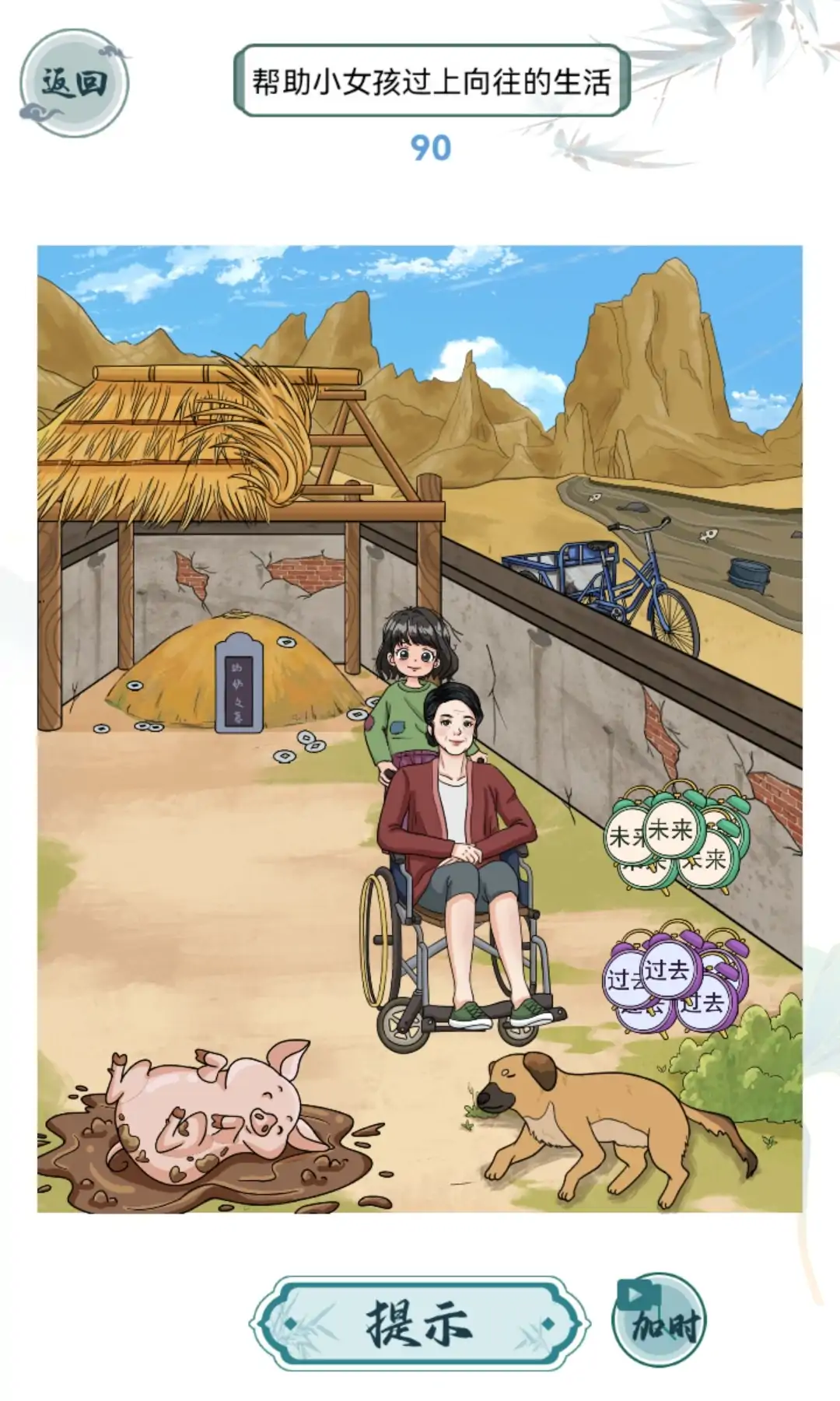
Task: Open the 提示 hint button
Action: pos(419,1323)
